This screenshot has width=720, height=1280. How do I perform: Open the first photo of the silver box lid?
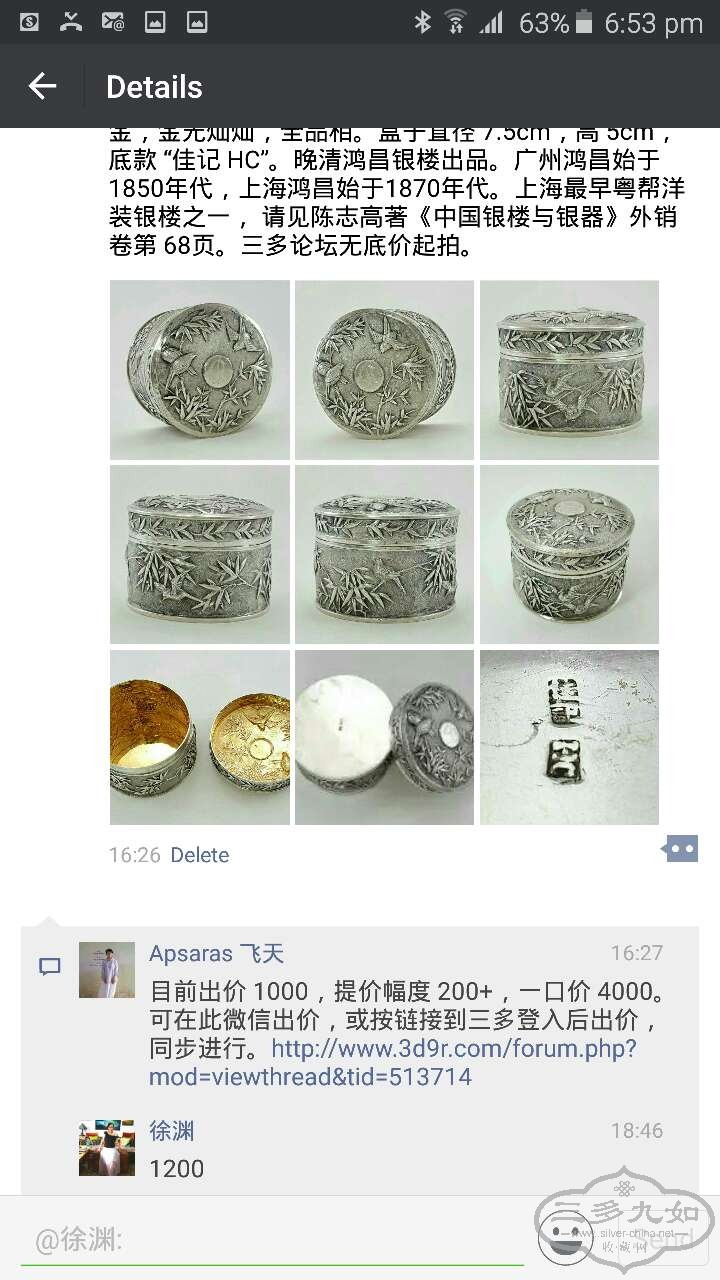(199, 369)
